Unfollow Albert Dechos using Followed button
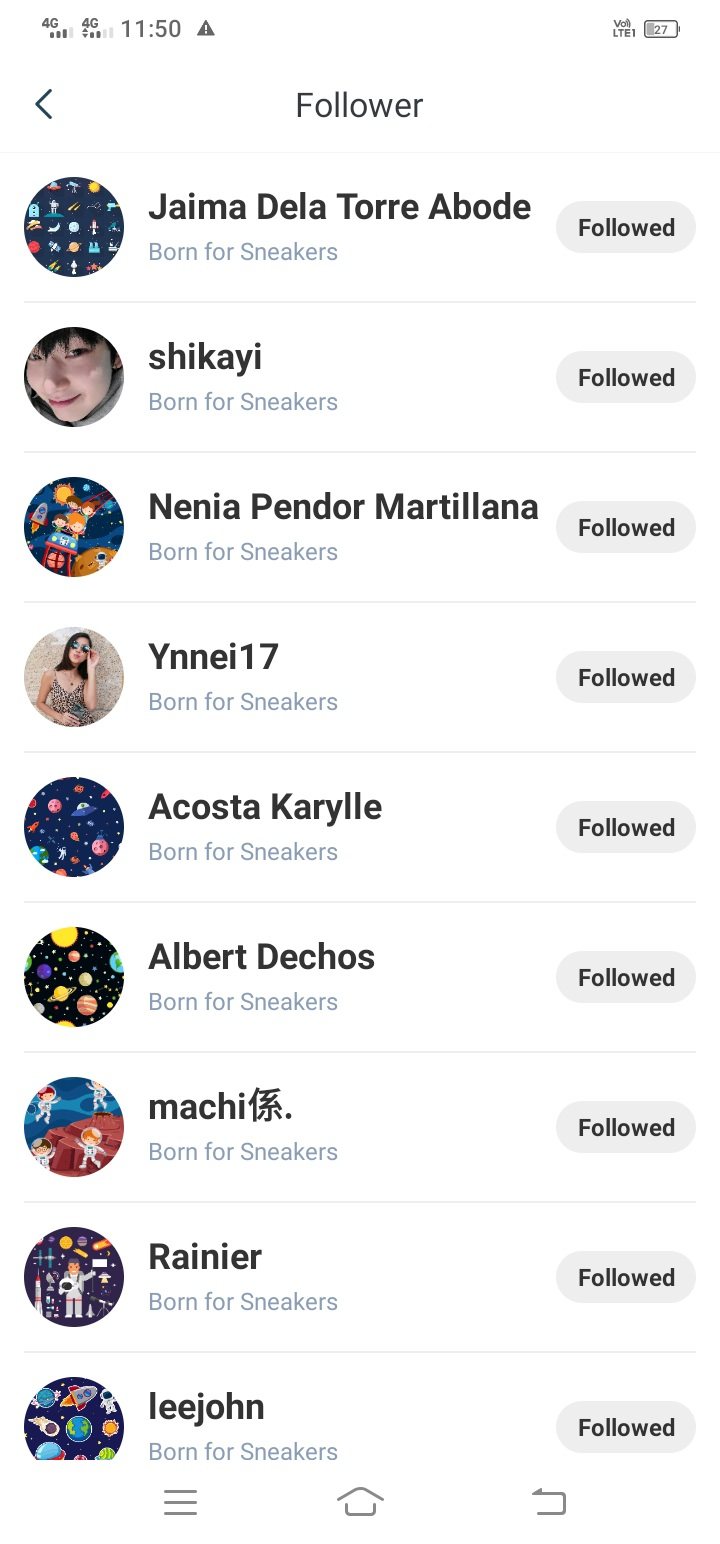Screen dimensions: 720x1544 (626, 977)
